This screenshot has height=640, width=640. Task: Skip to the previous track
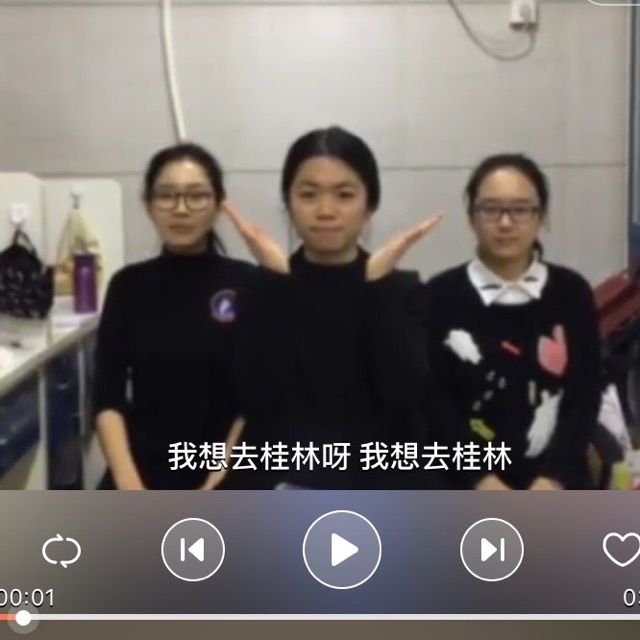(192, 550)
